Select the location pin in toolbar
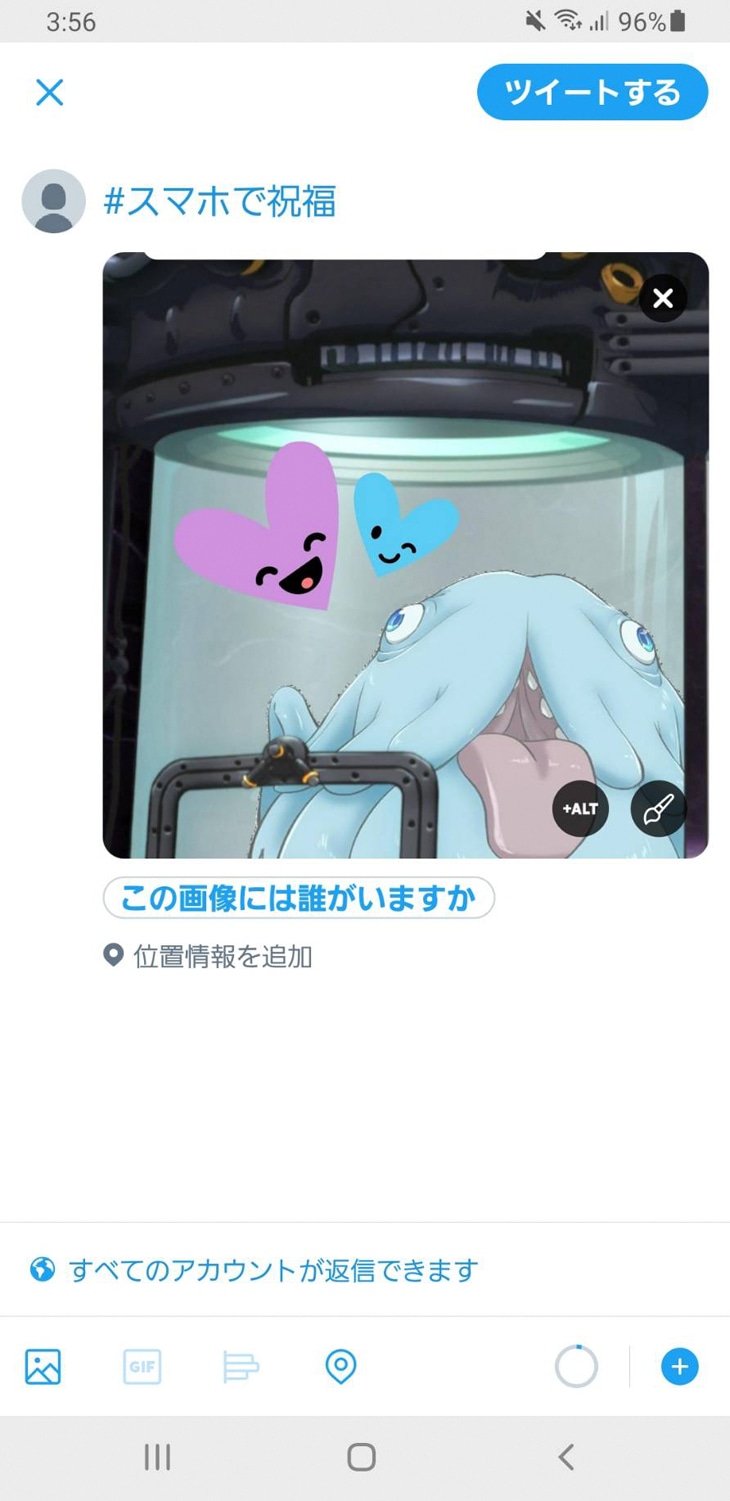 [x=340, y=1366]
